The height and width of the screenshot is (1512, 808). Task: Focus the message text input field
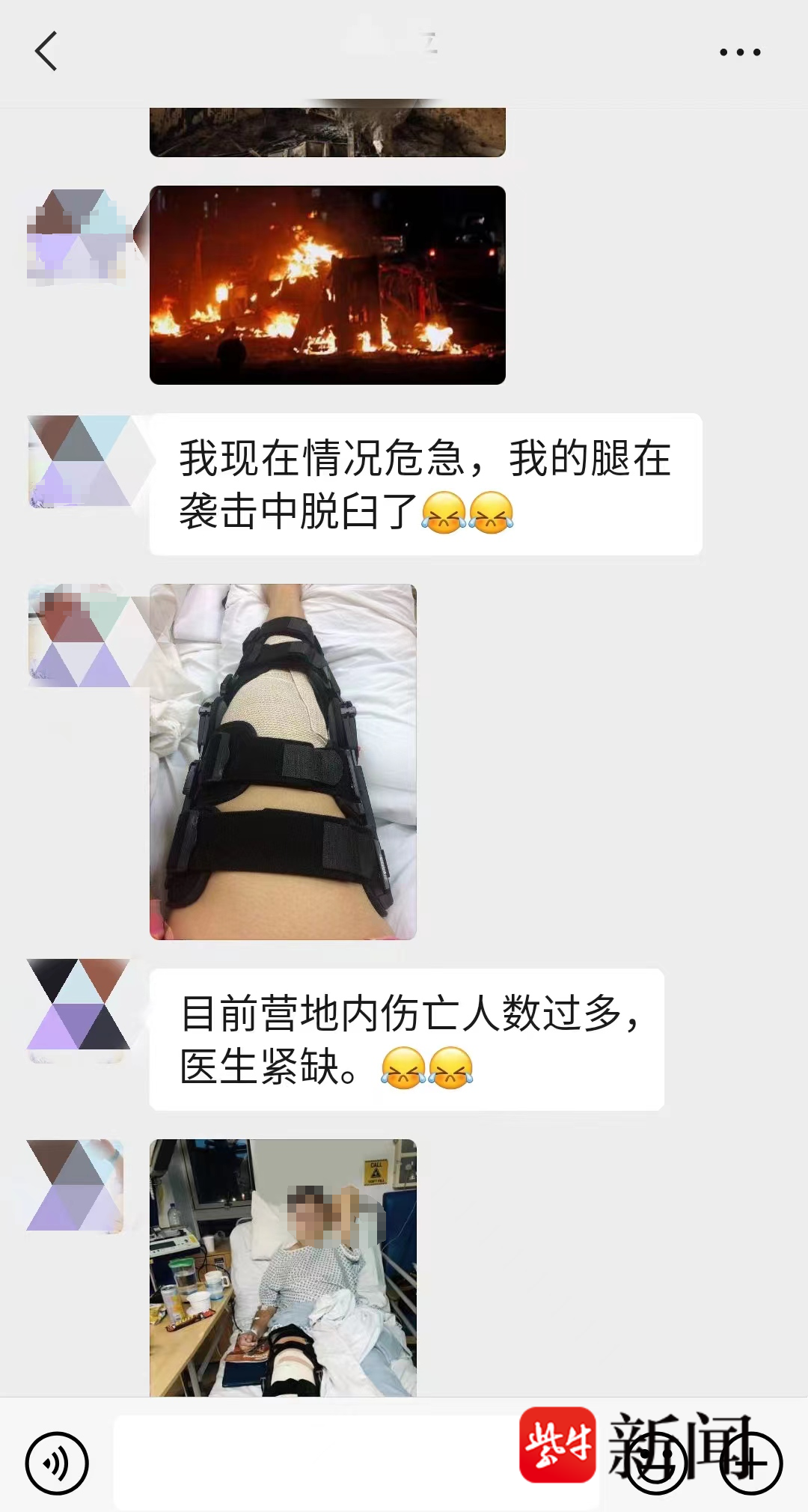(314, 1463)
